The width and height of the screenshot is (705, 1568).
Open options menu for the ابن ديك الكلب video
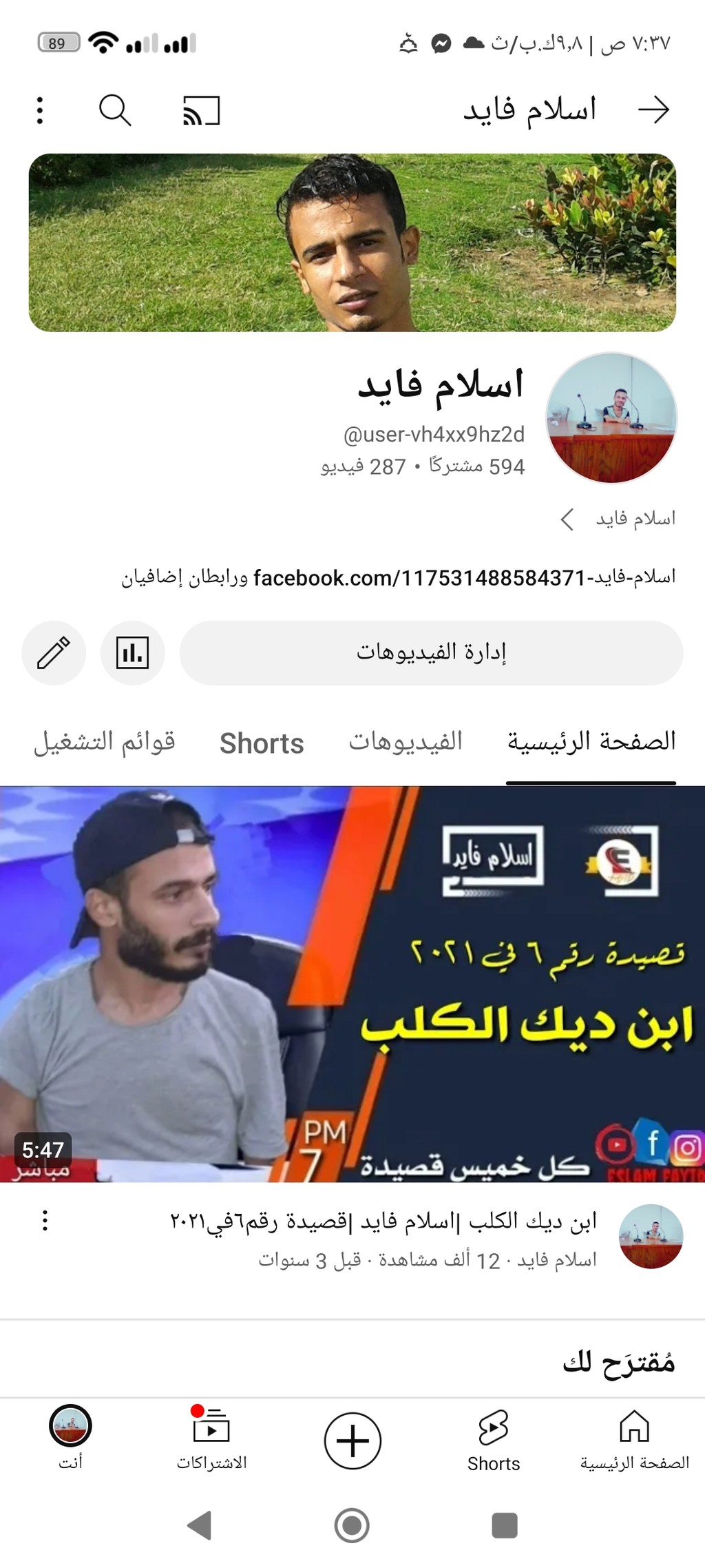[45, 1220]
